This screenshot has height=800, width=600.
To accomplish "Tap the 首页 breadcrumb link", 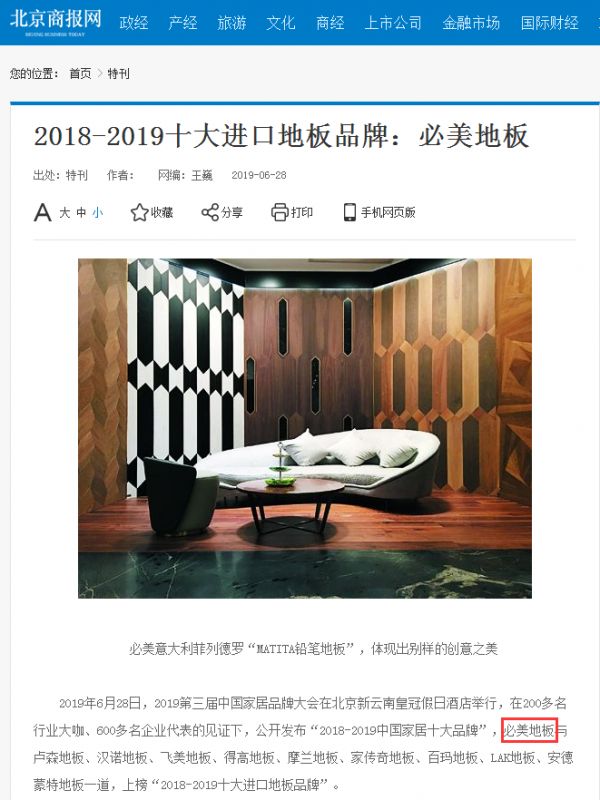I will coord(80,73).
